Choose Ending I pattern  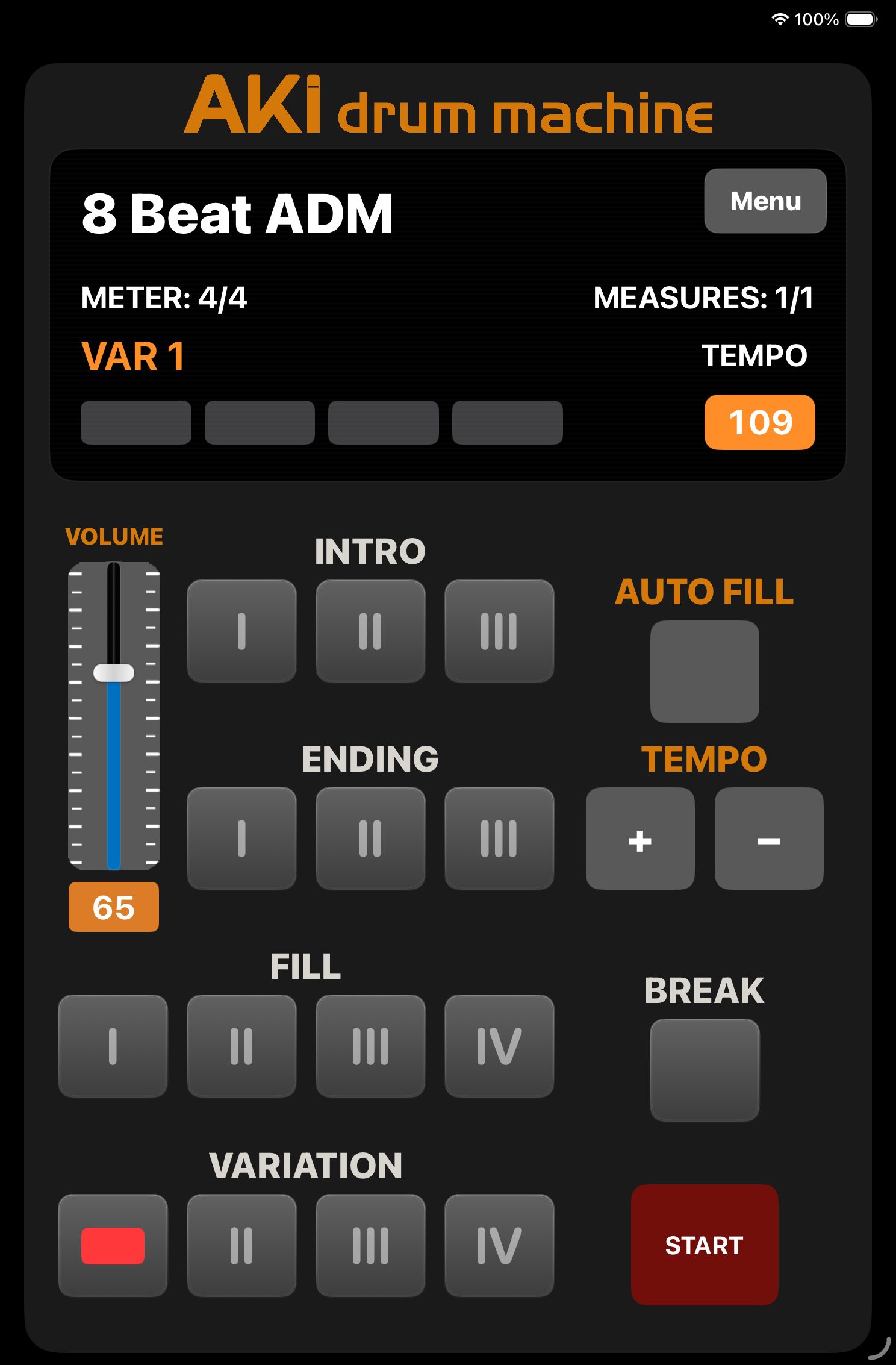point(241,838)
